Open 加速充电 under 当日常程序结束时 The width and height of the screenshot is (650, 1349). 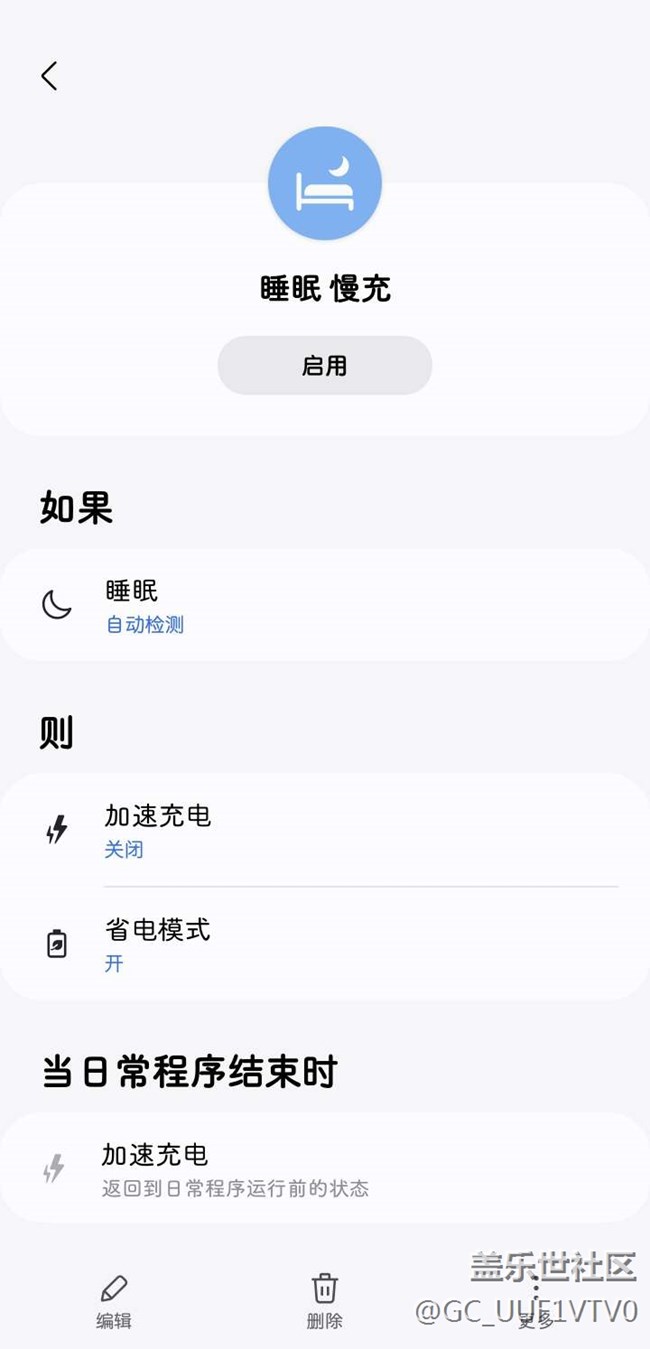click(x=324, y=1169)
